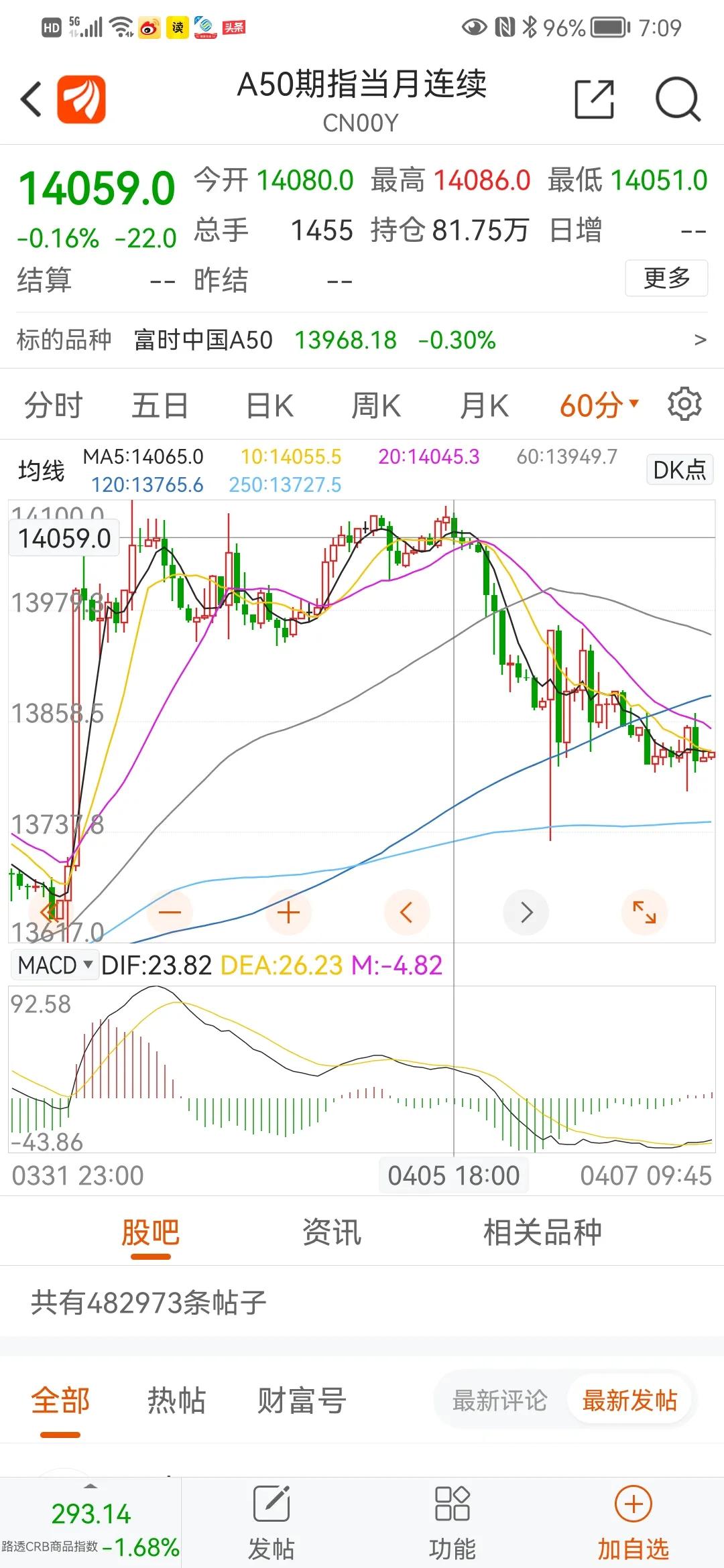
Task: Open the MACD indicator dropdown
Action: 54,966
